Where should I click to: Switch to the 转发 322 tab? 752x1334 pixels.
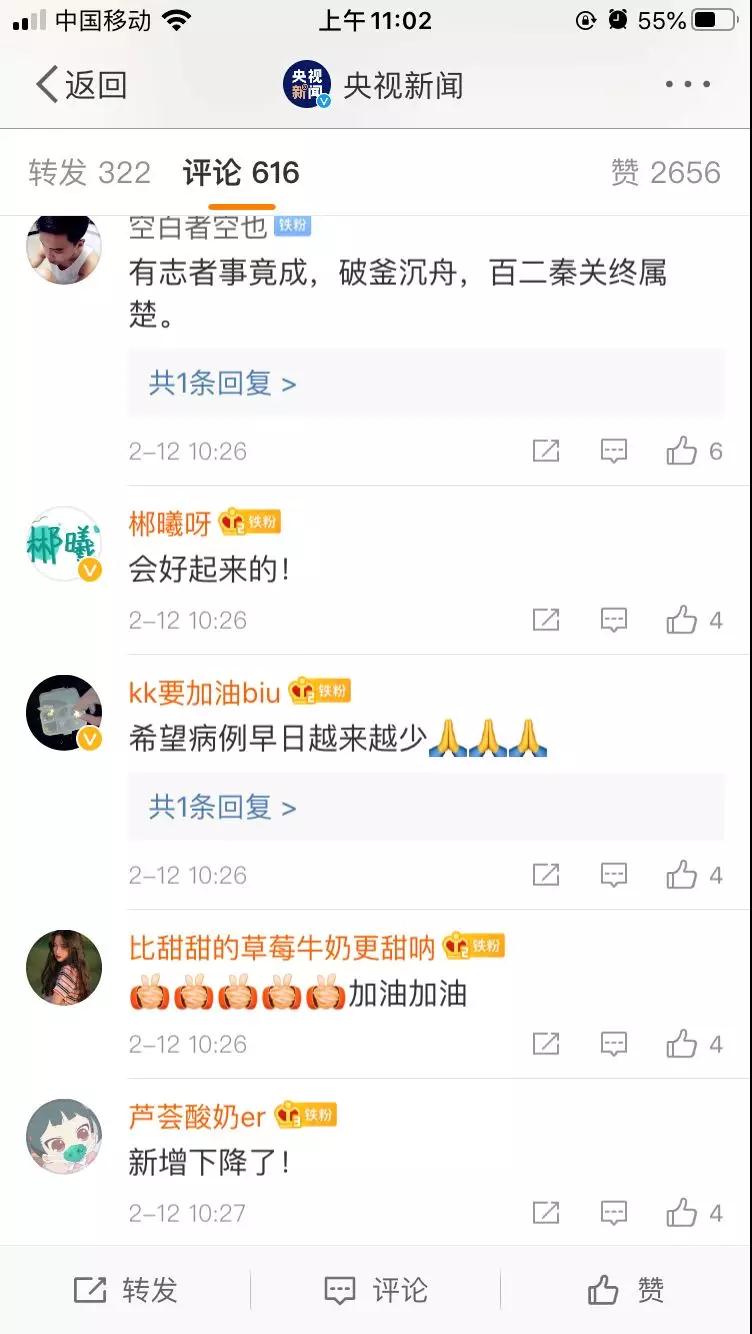90,173
